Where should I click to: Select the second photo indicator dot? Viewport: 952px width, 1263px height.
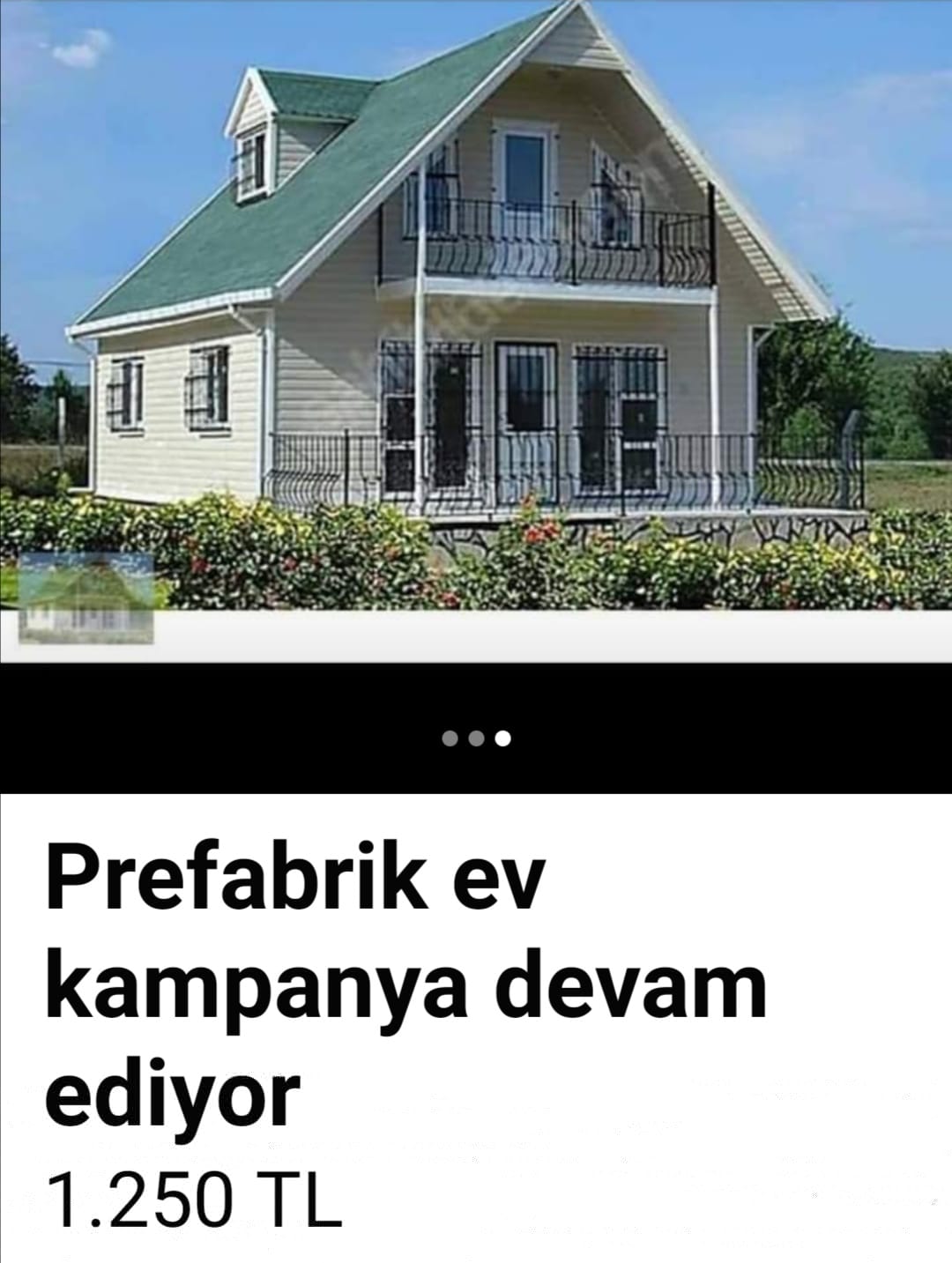pos(476,738)
